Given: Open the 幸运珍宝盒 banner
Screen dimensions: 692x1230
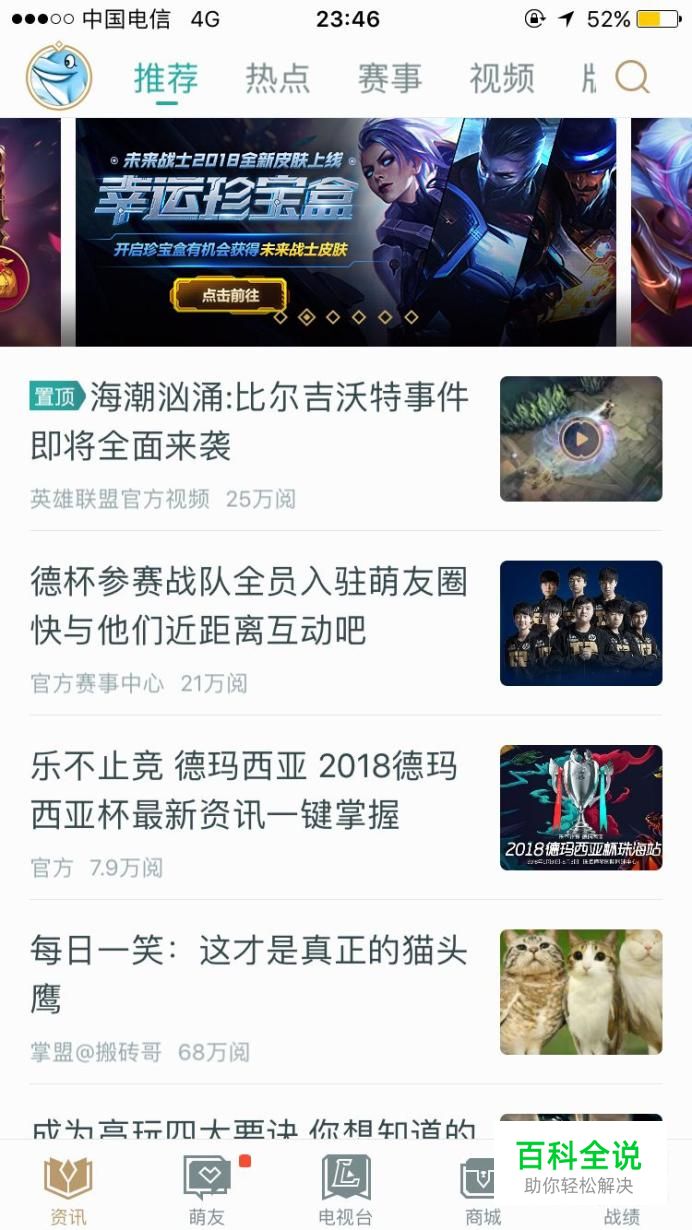Looking at the screenshot, I should [x=346, y=232].
